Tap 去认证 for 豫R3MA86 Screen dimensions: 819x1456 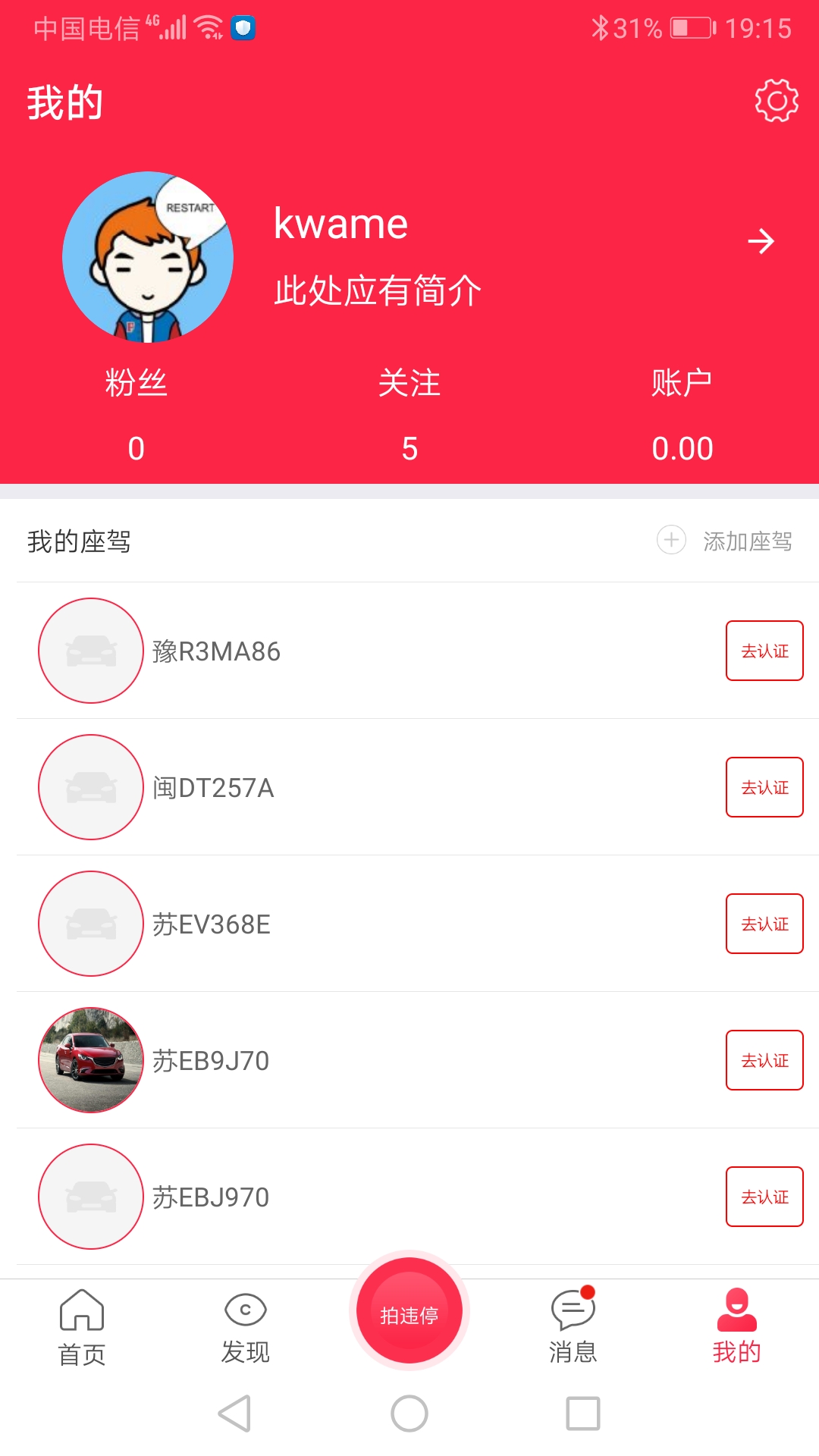(x=764, y=651)
